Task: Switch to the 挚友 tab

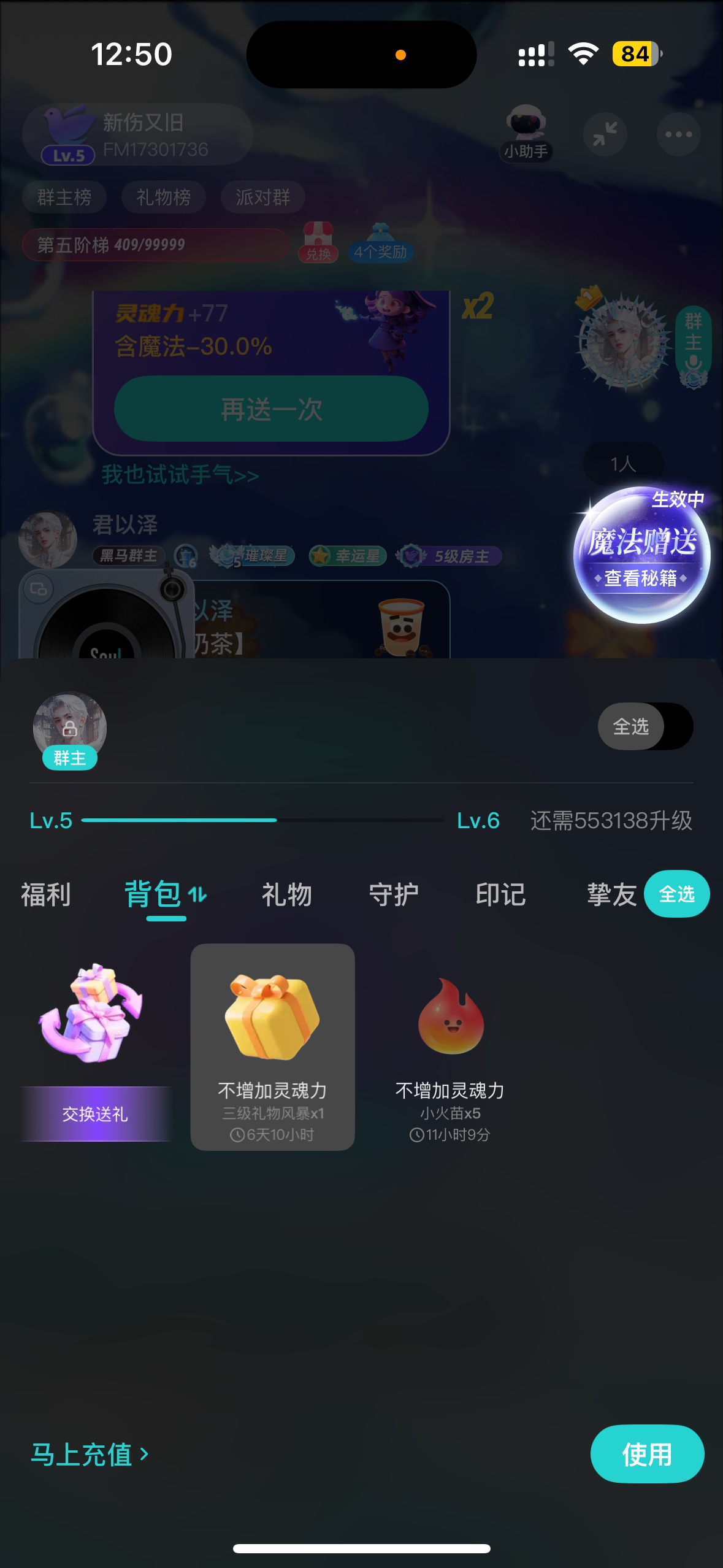Action: coord(611,894)
